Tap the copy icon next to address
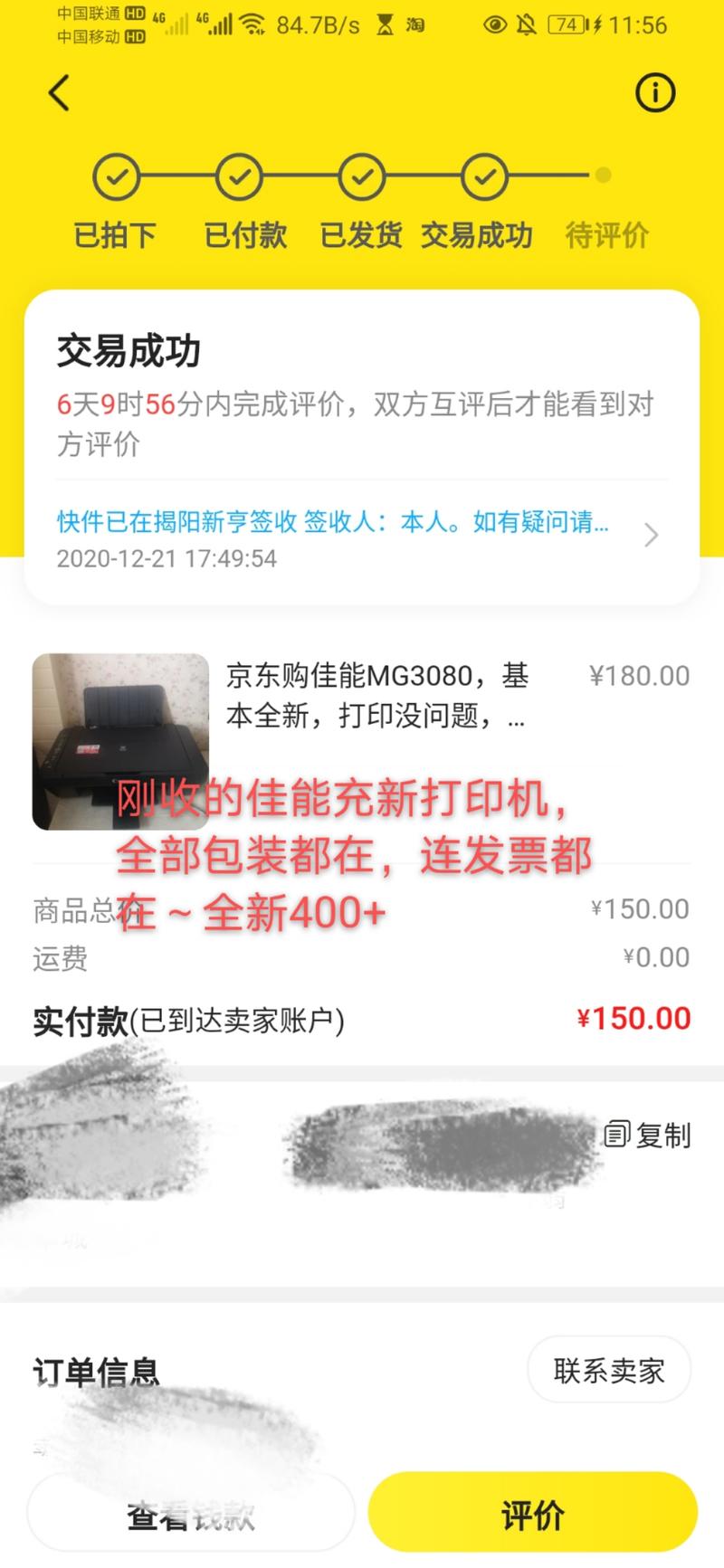724x1568 pixels. pos(617,1135)
